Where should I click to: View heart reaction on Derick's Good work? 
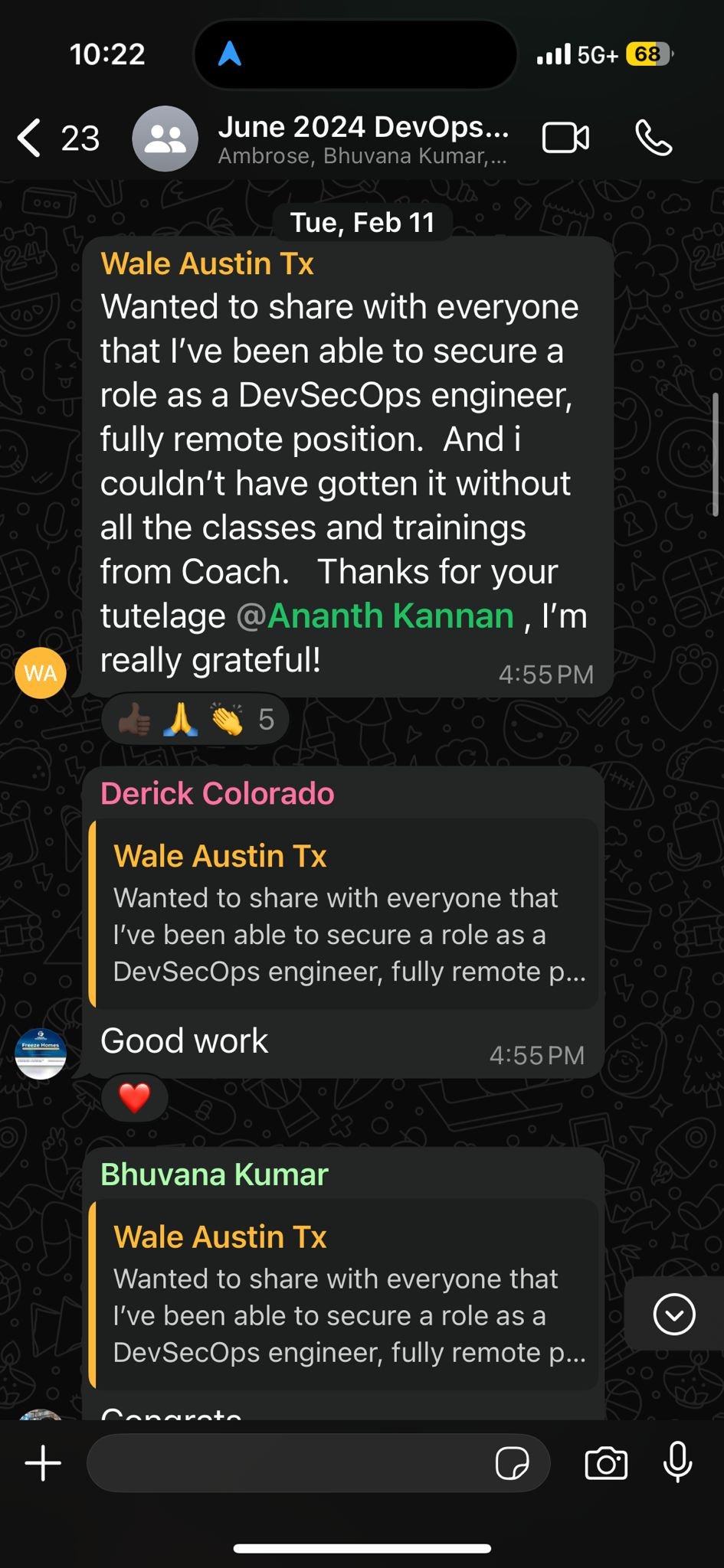135,1098
